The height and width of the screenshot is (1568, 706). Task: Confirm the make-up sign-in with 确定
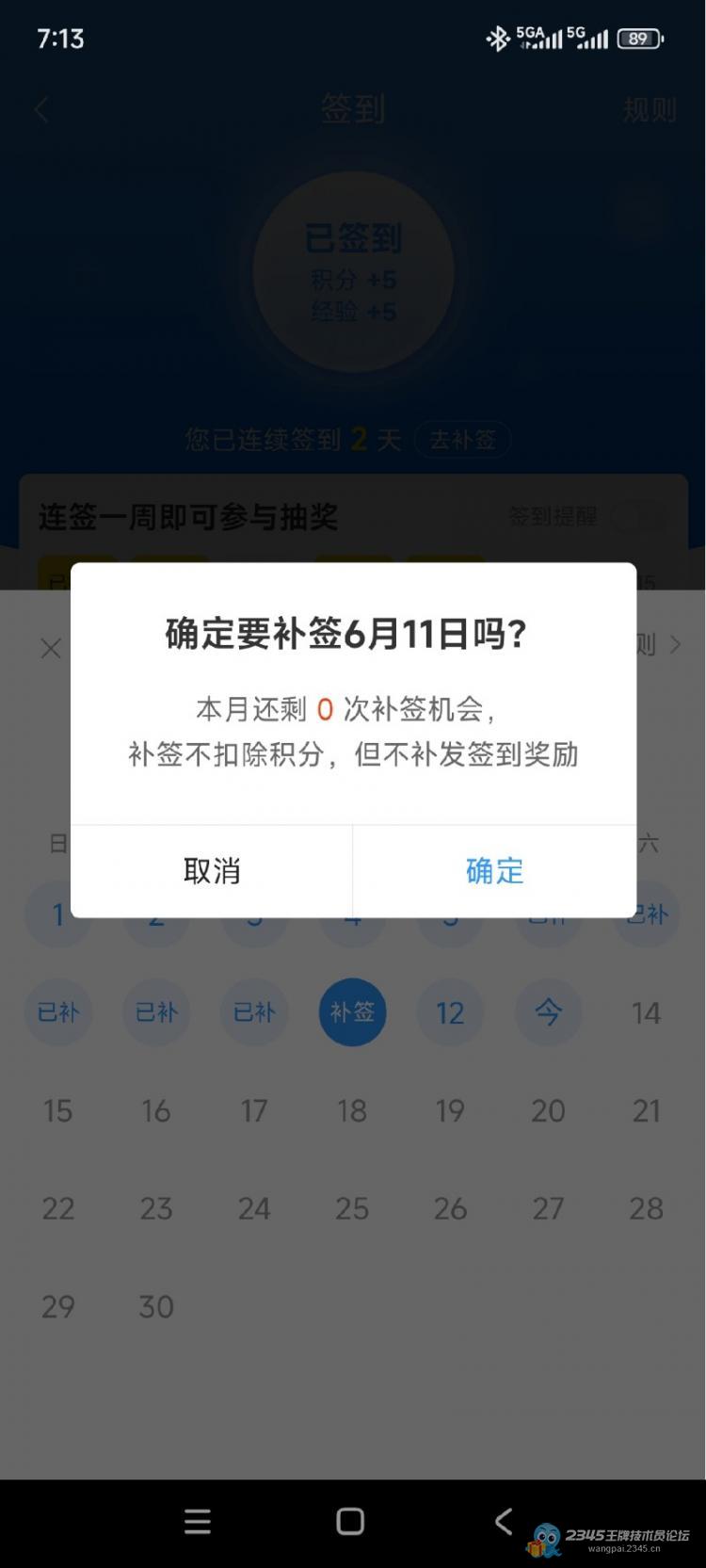pos(494,871)
